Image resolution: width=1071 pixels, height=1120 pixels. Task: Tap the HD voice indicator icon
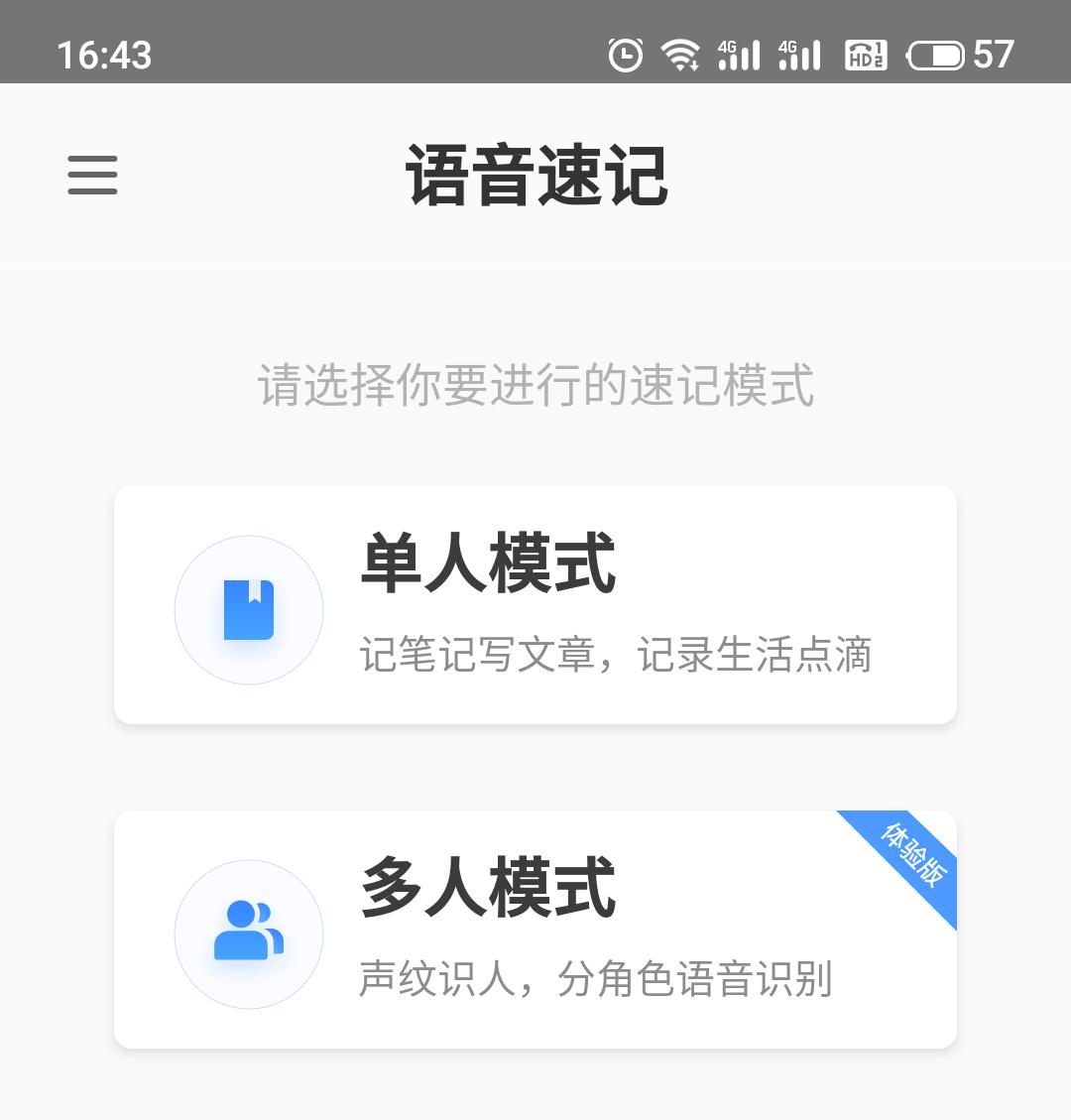click(x=867, y=57)
